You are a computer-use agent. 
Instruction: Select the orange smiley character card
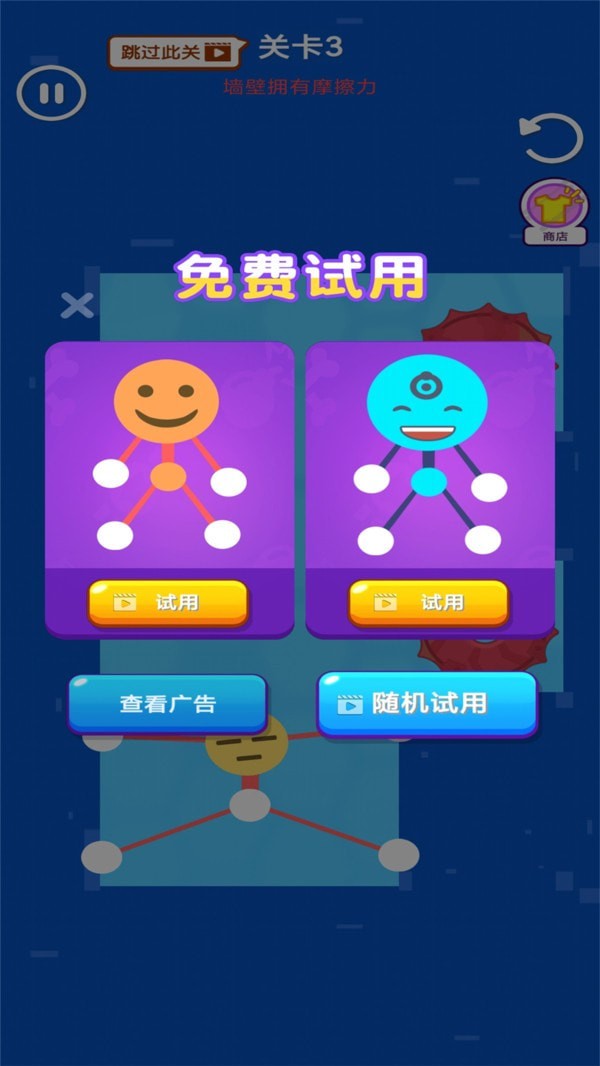(169, 455)
